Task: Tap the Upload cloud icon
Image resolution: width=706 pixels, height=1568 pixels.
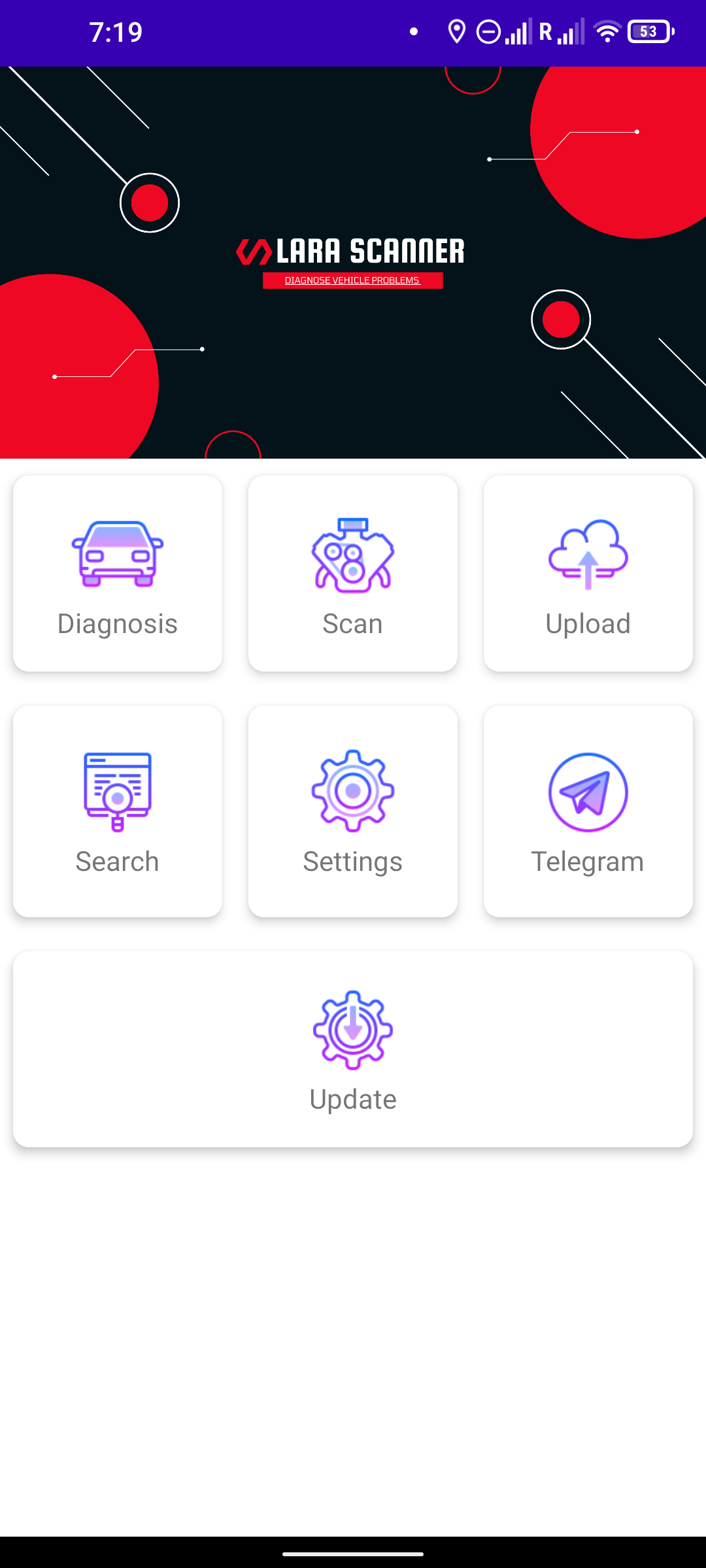Action: click(587, 554)
